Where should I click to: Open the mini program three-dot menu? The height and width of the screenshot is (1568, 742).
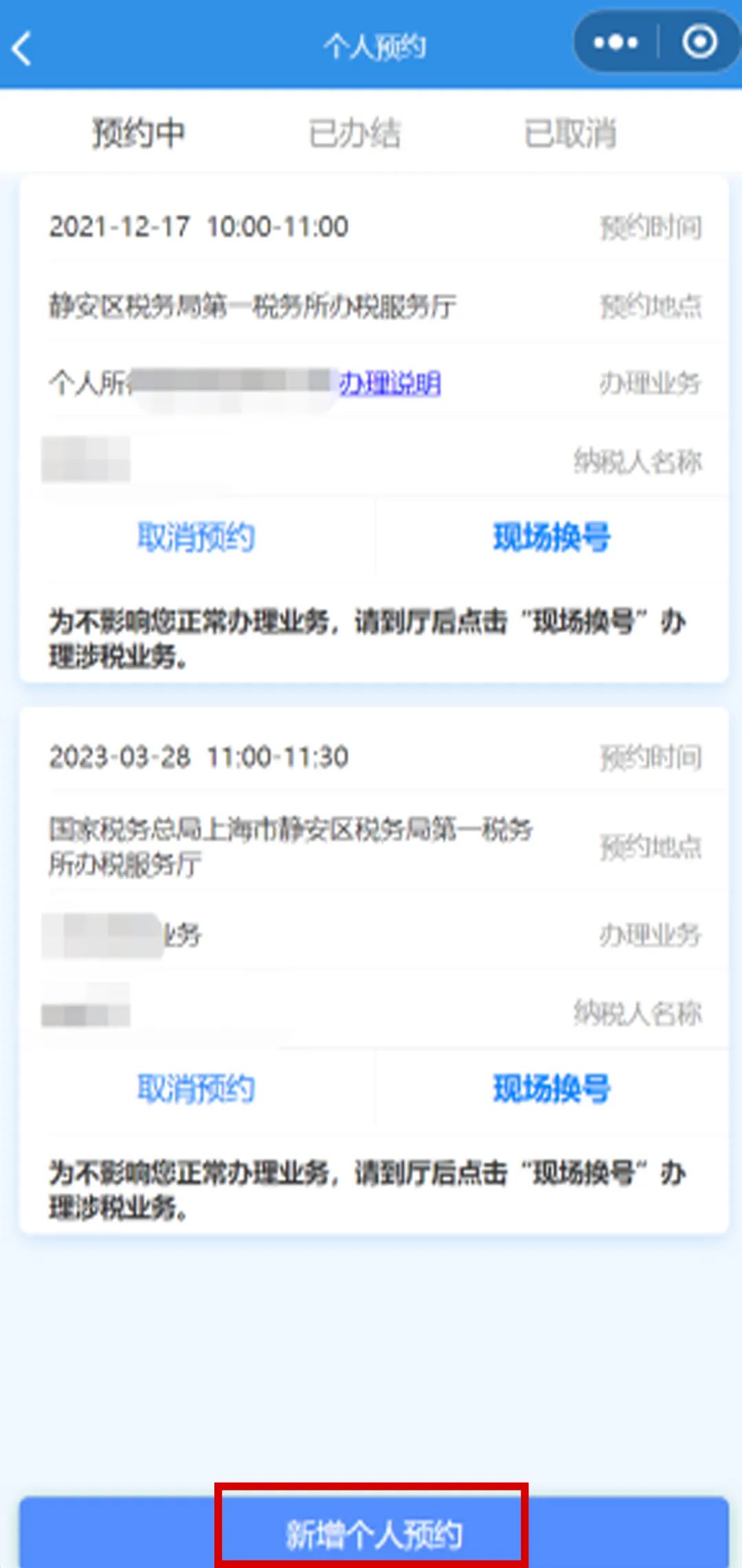615,43
